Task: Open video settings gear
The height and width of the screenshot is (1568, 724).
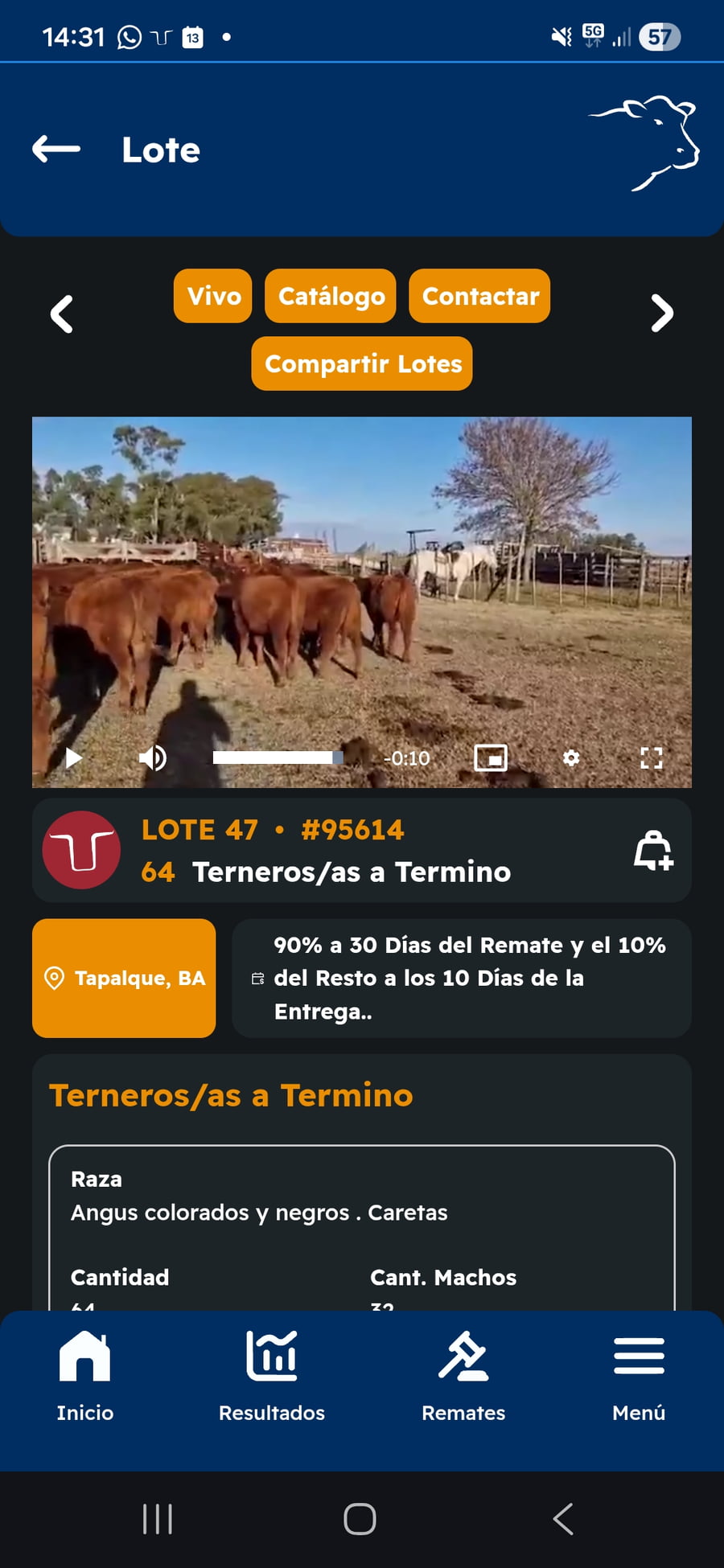Action: (571, 757)
